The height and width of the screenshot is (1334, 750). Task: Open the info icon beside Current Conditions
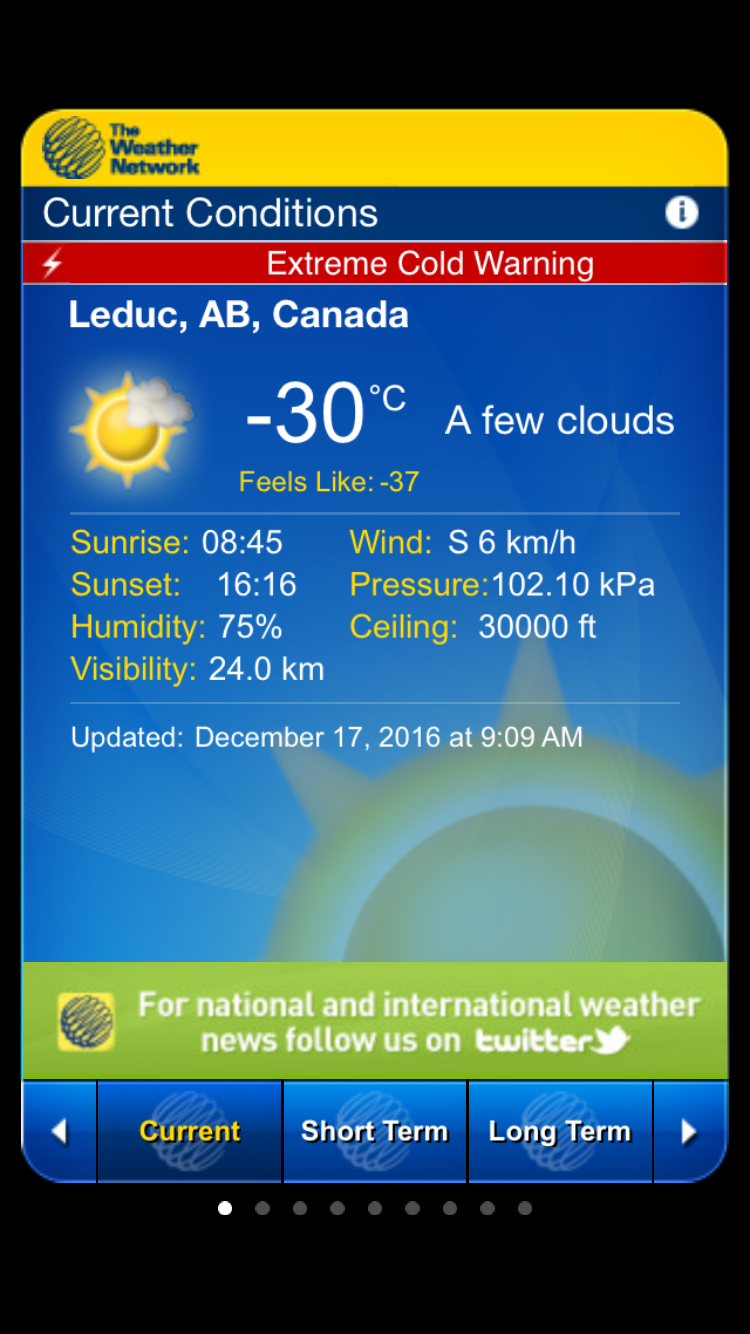click(681, 212)
